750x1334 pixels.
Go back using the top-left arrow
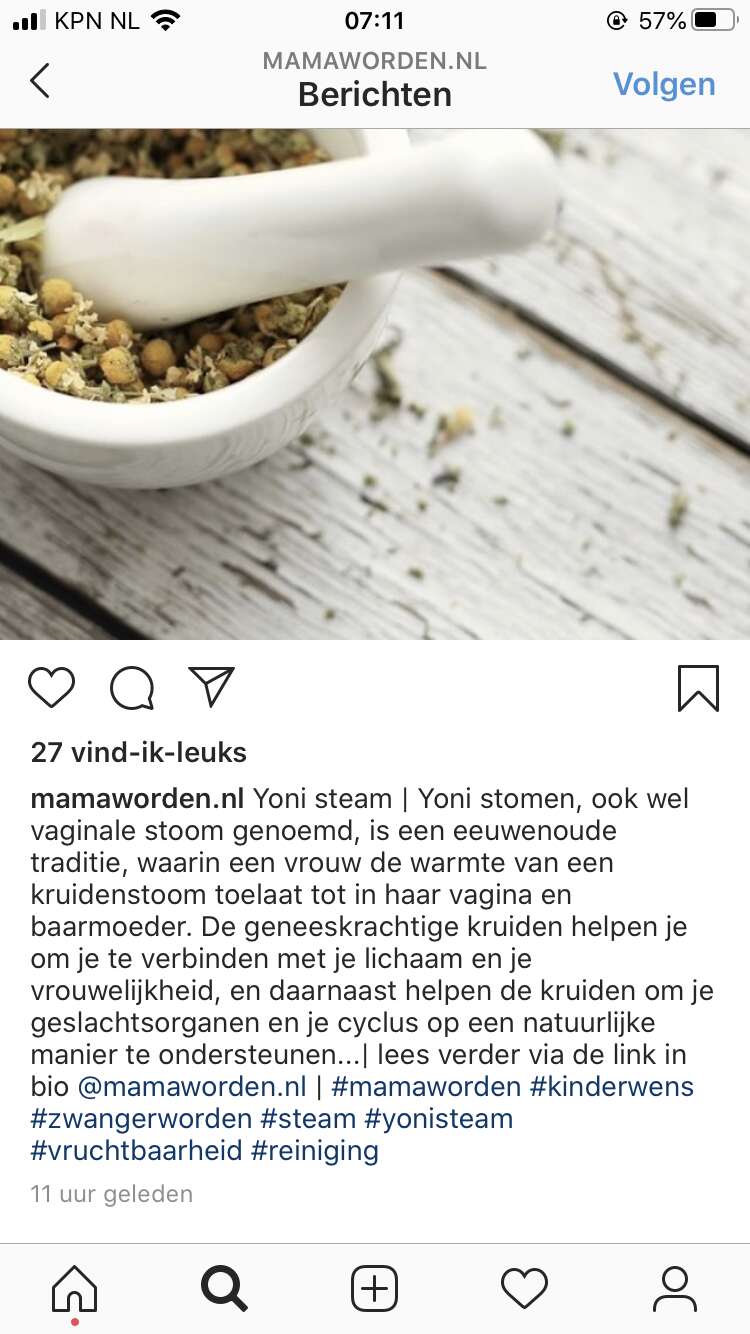(x=39, y=81)
